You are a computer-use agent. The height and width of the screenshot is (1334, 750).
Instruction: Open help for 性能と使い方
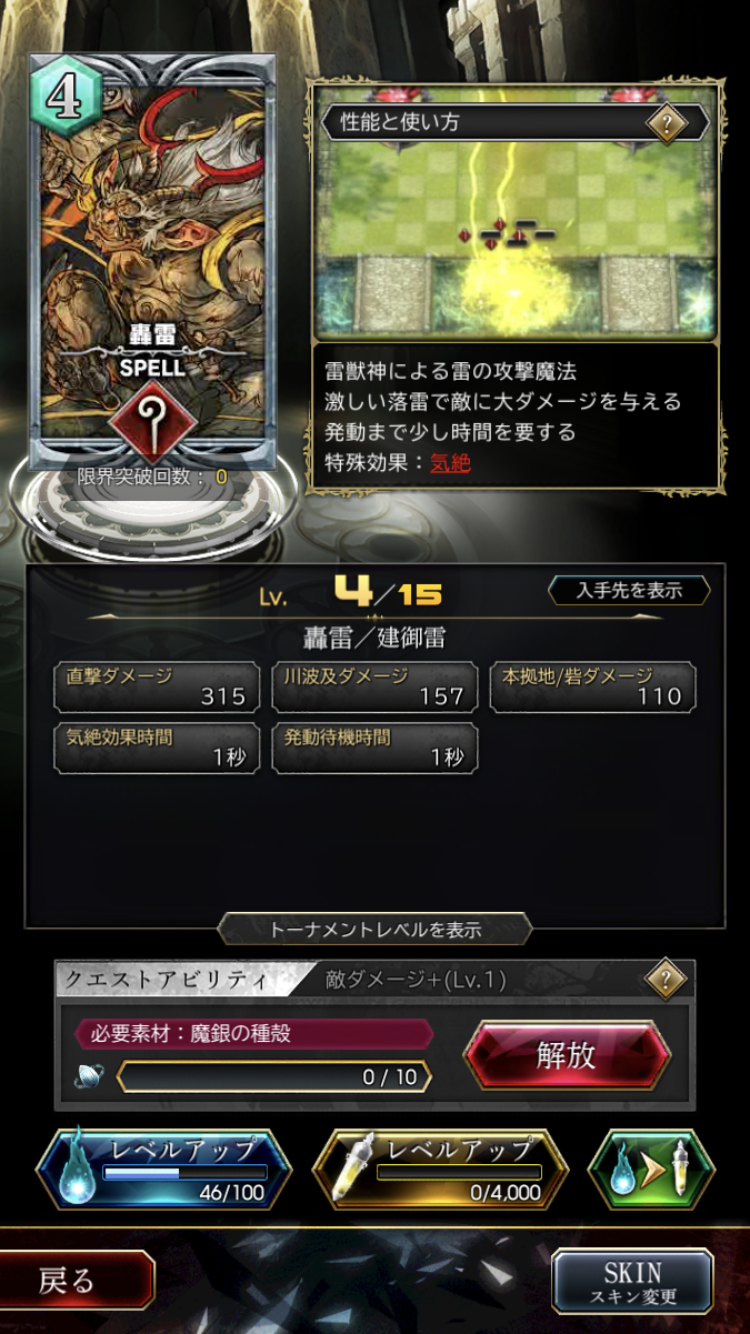665,124
